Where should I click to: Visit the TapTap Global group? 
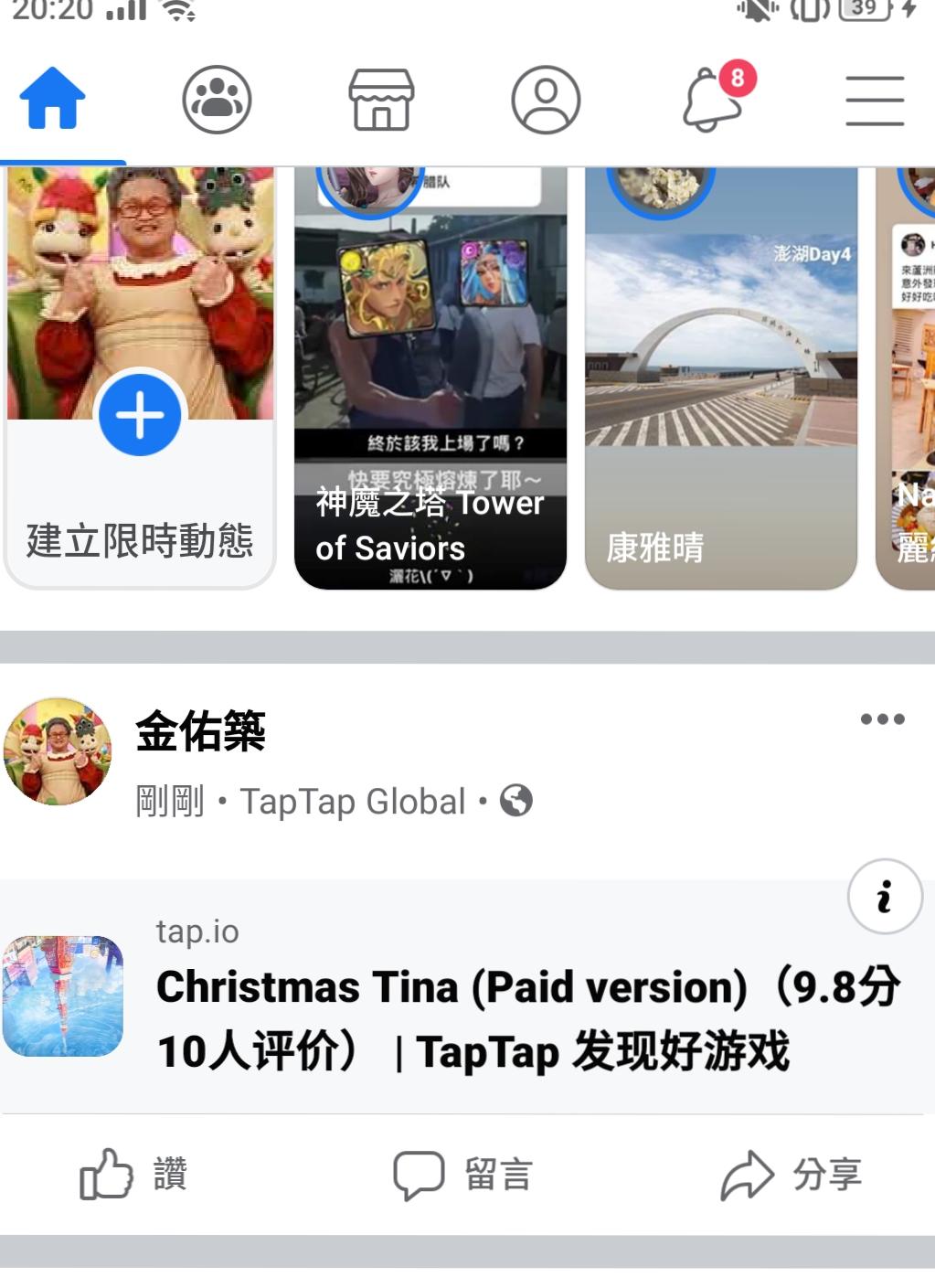(355, 800)
